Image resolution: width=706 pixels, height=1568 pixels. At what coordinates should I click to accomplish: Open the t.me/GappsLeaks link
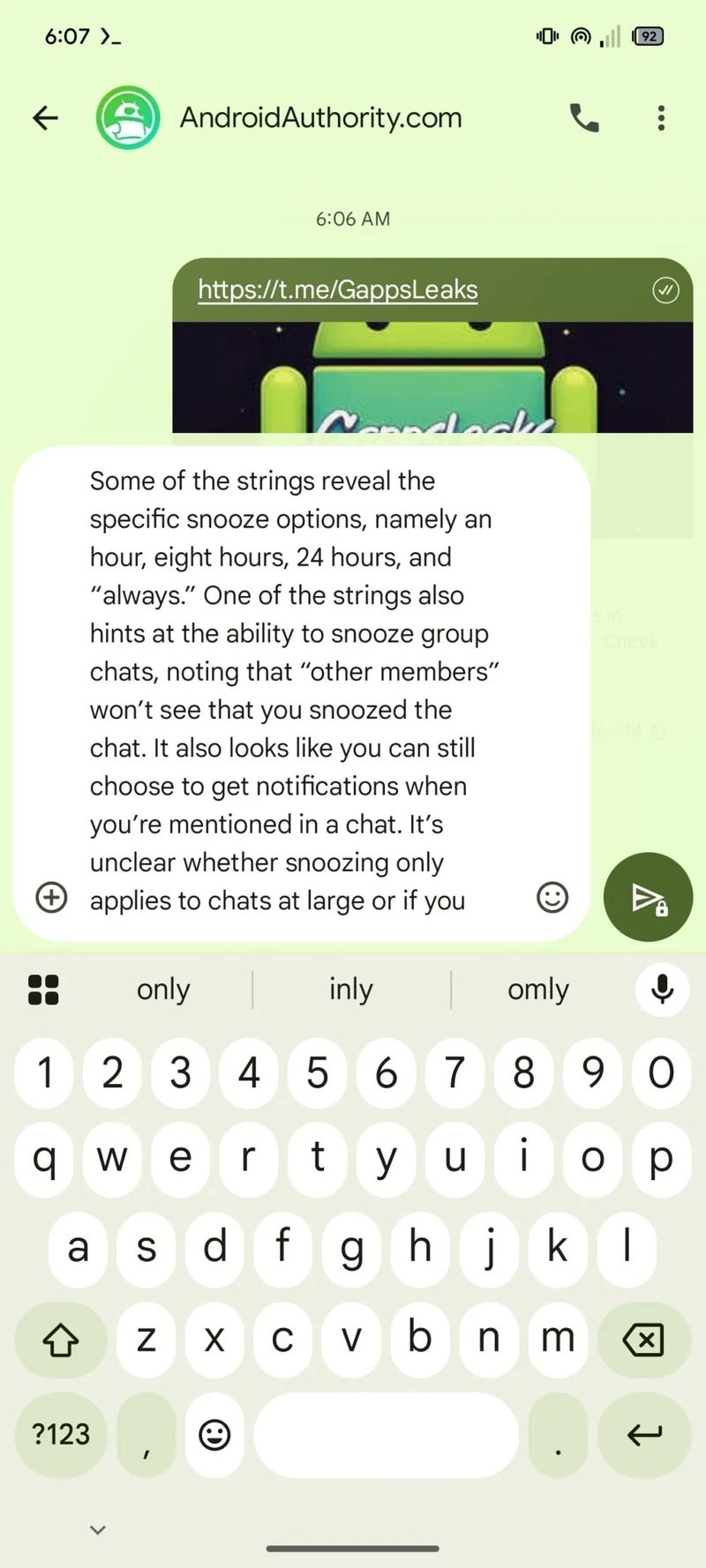point(337,289)
